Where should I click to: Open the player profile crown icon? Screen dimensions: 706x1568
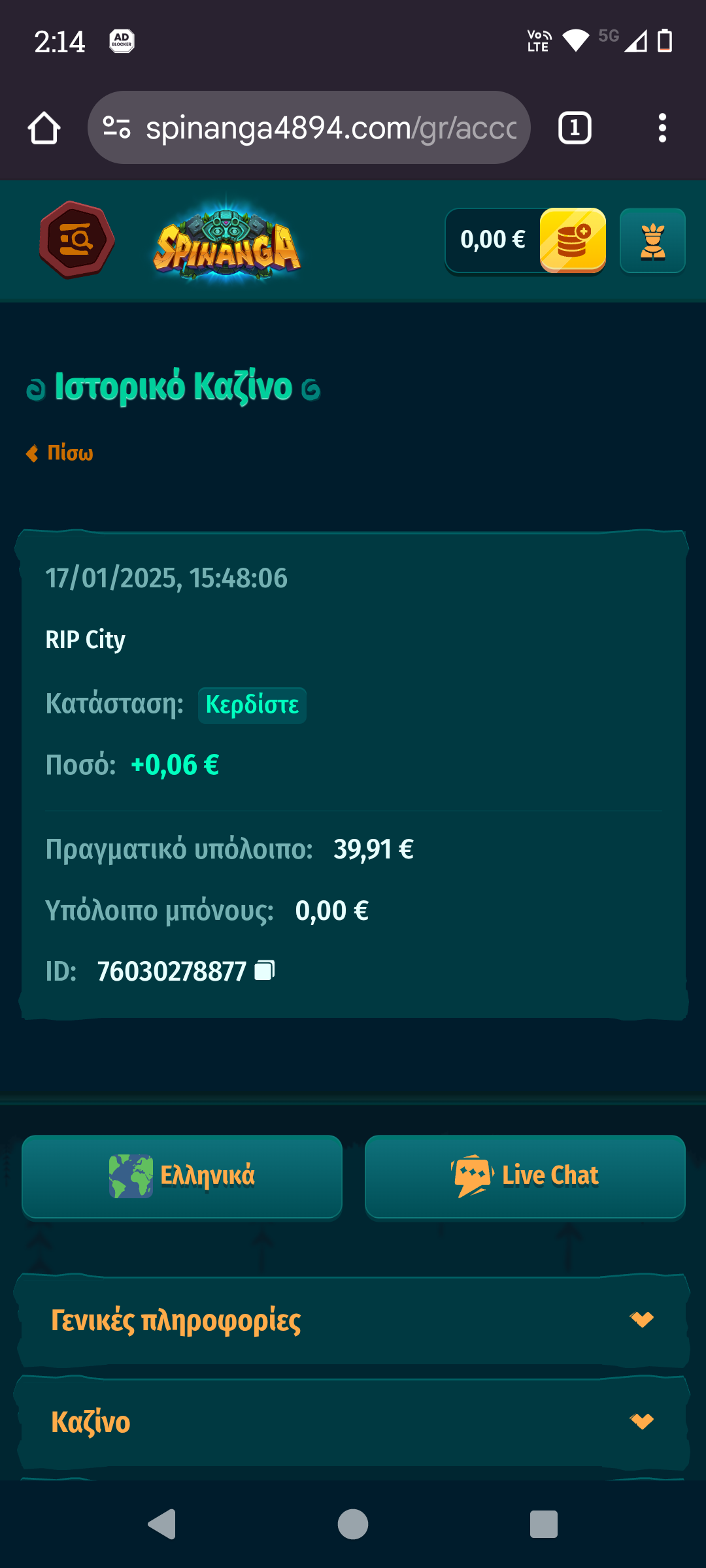pos(652,240)
